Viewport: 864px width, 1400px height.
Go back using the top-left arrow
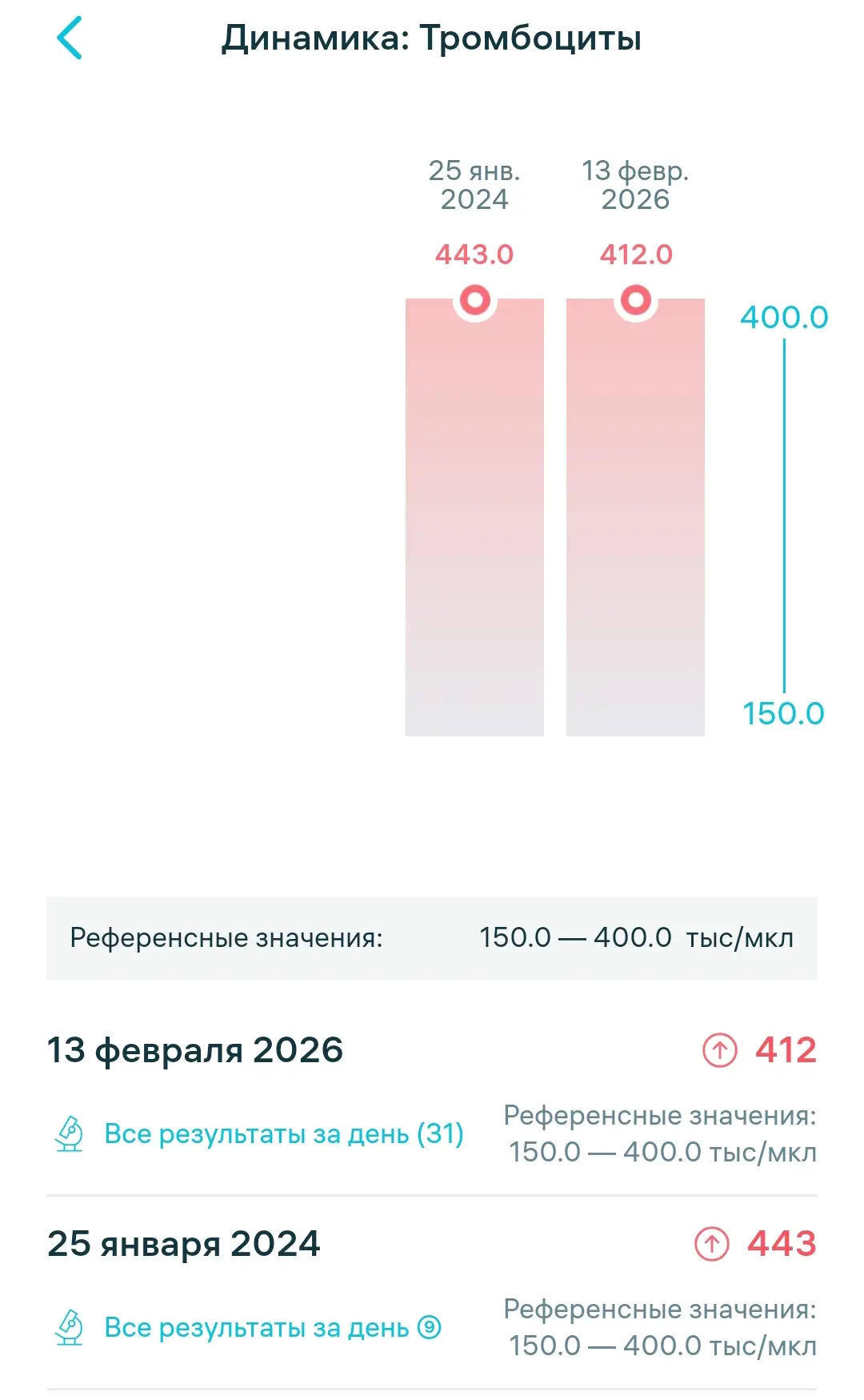point(70,38)
